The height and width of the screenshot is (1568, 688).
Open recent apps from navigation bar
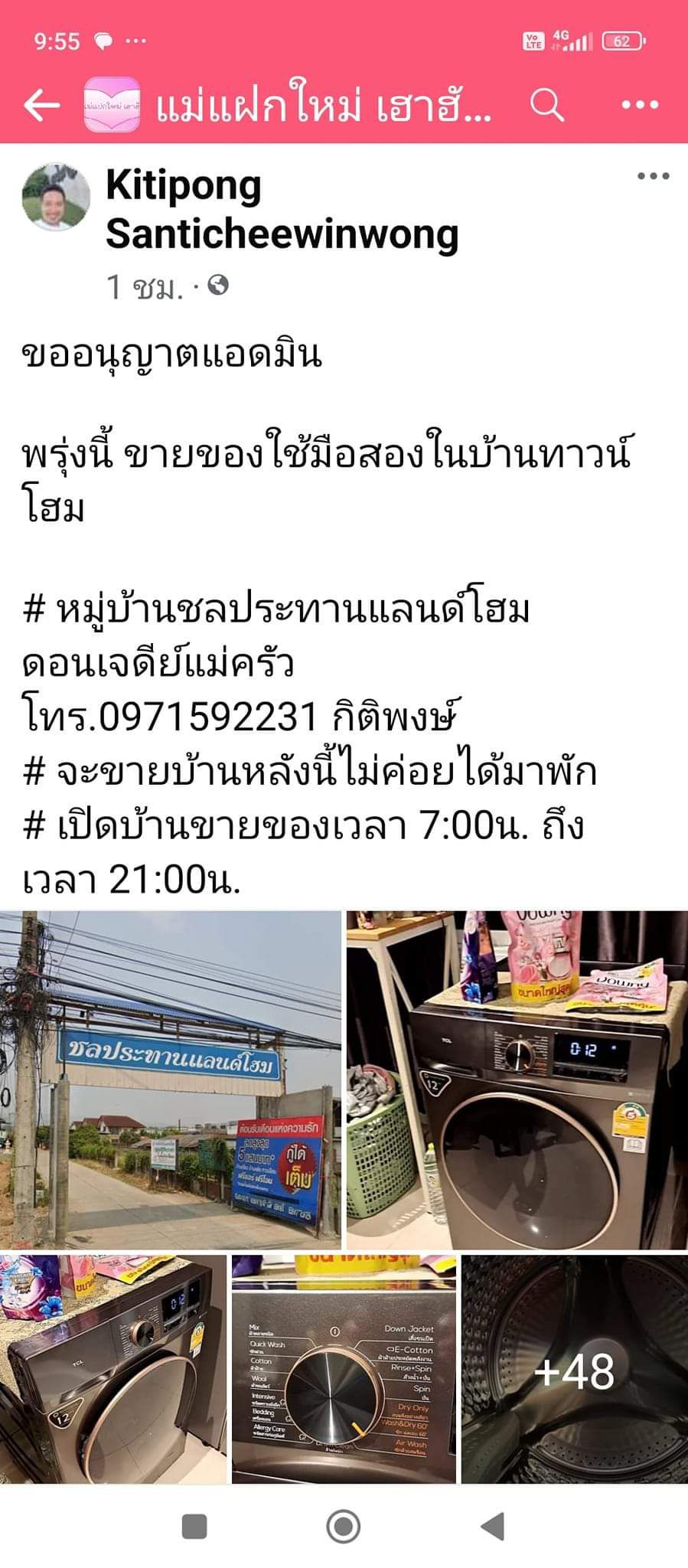coord(194,1527)
